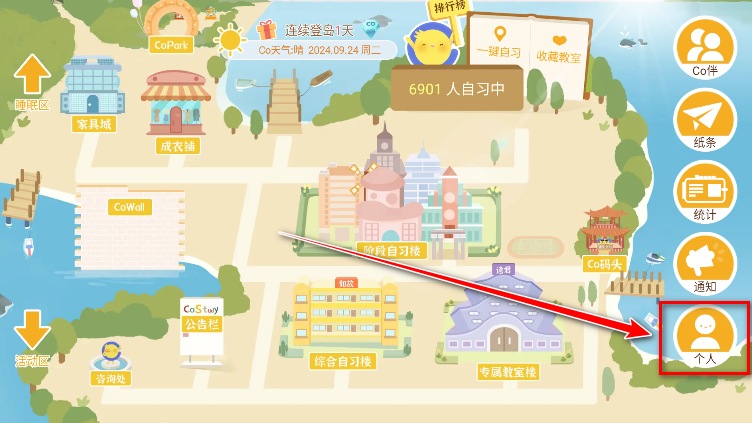Viewport: 752px width, 423px height.
Task: Open 纸条 paper plane messages
Action: point(705,118)
